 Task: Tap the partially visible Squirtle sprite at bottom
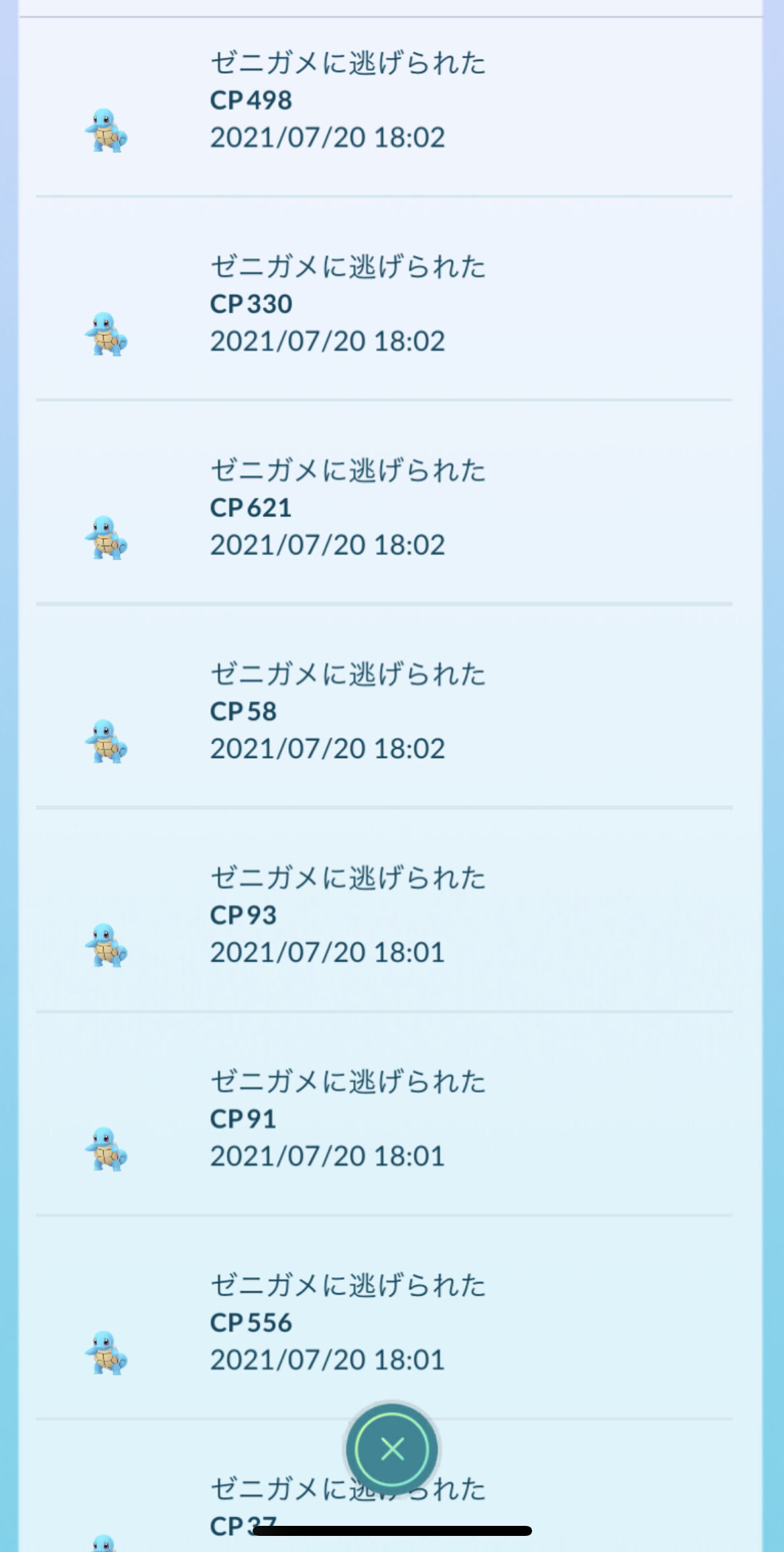[109, 1542]
